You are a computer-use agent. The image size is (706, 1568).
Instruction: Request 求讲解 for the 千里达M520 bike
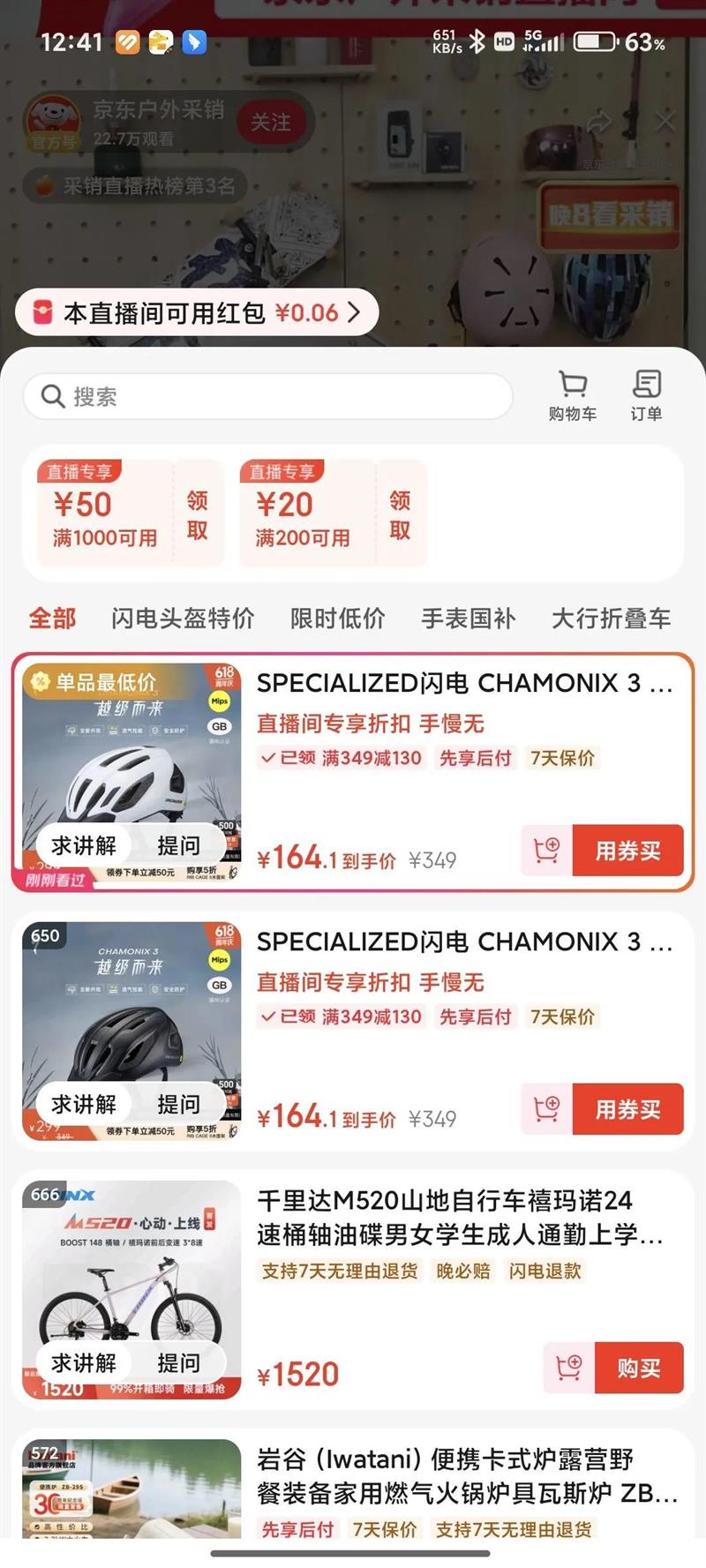pyautogui.click(x=84, y=1363)
